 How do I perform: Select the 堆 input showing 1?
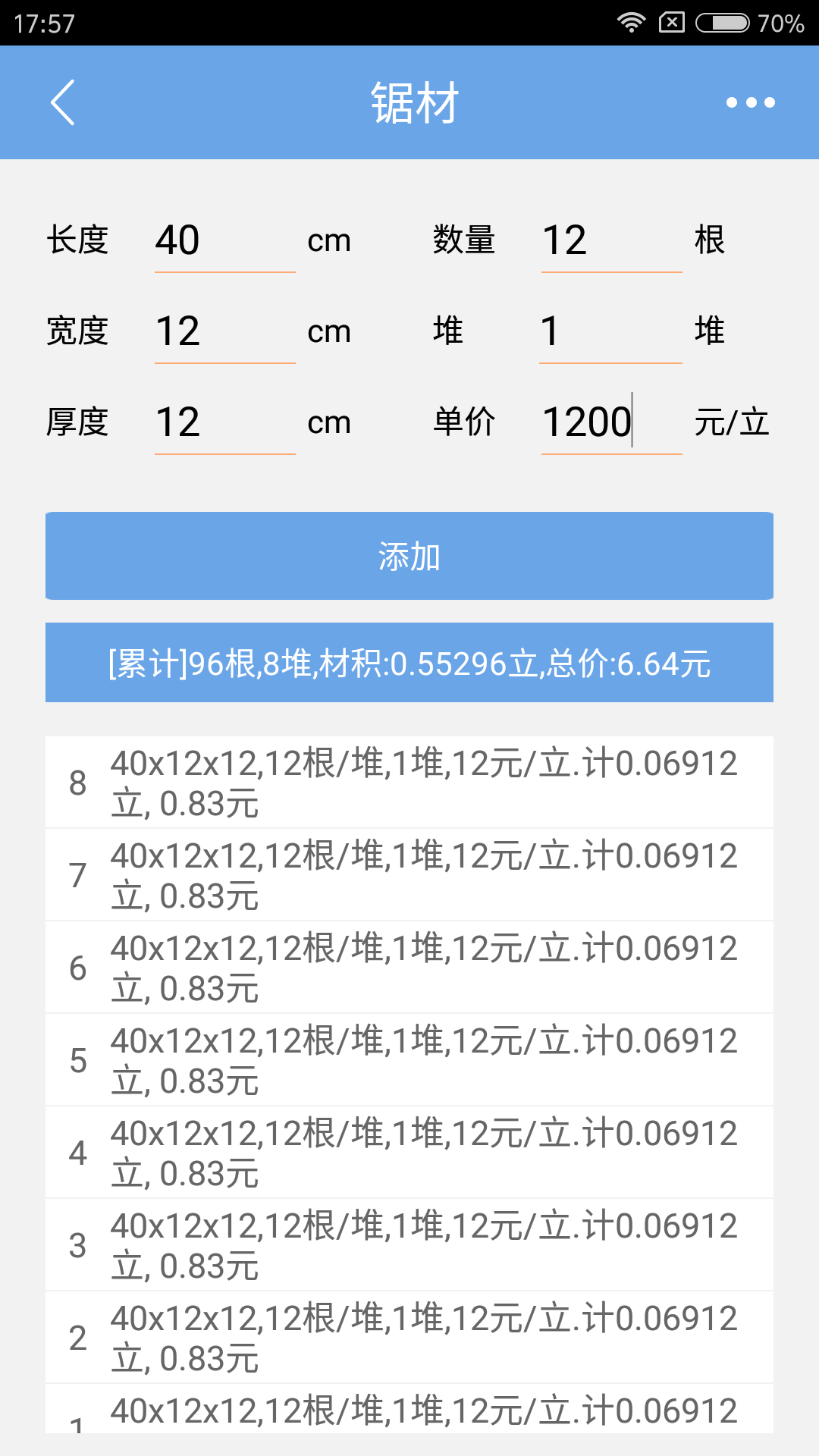click(x=610, y=332)
